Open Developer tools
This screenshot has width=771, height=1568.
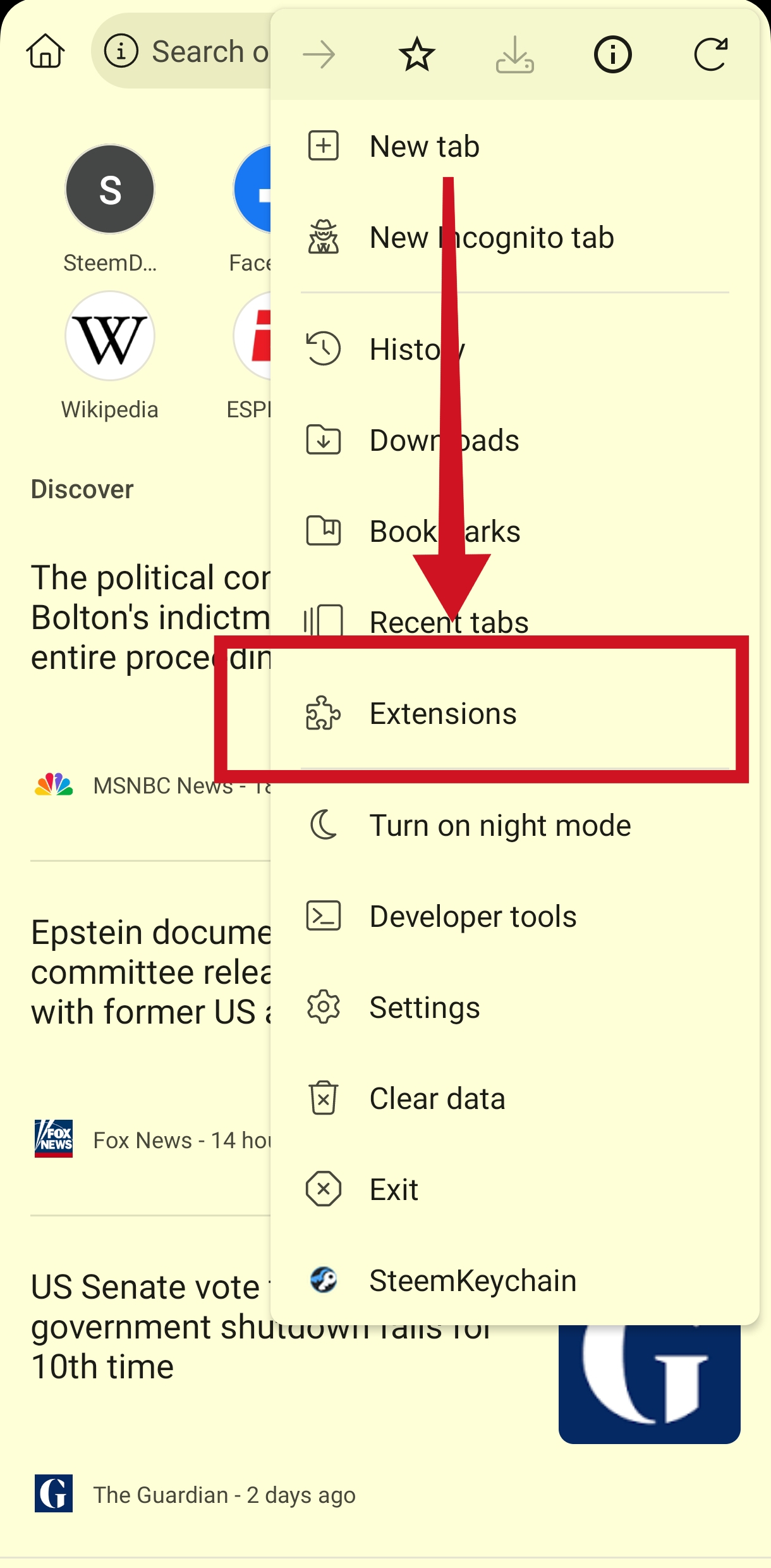coord(515,916)
